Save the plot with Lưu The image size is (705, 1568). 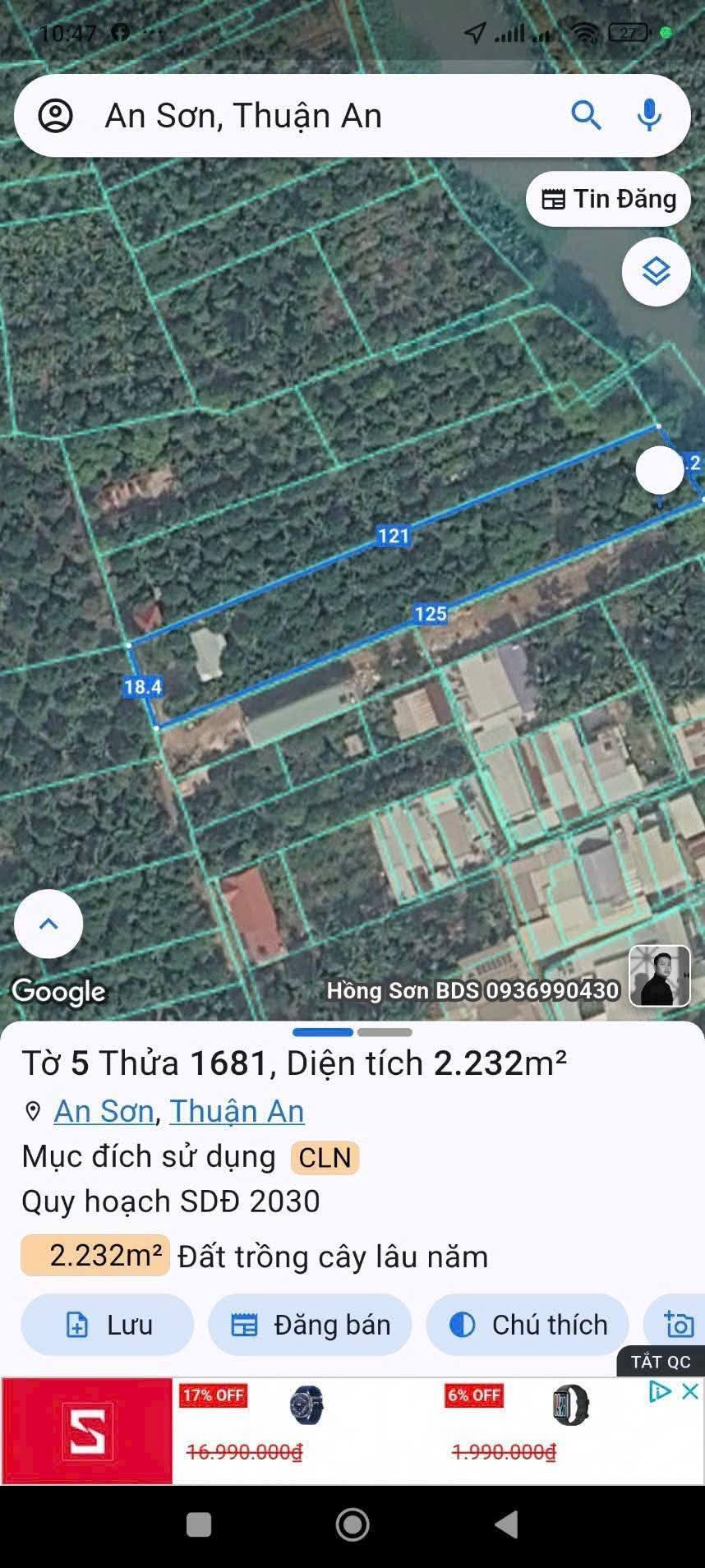pos(108,1325)
